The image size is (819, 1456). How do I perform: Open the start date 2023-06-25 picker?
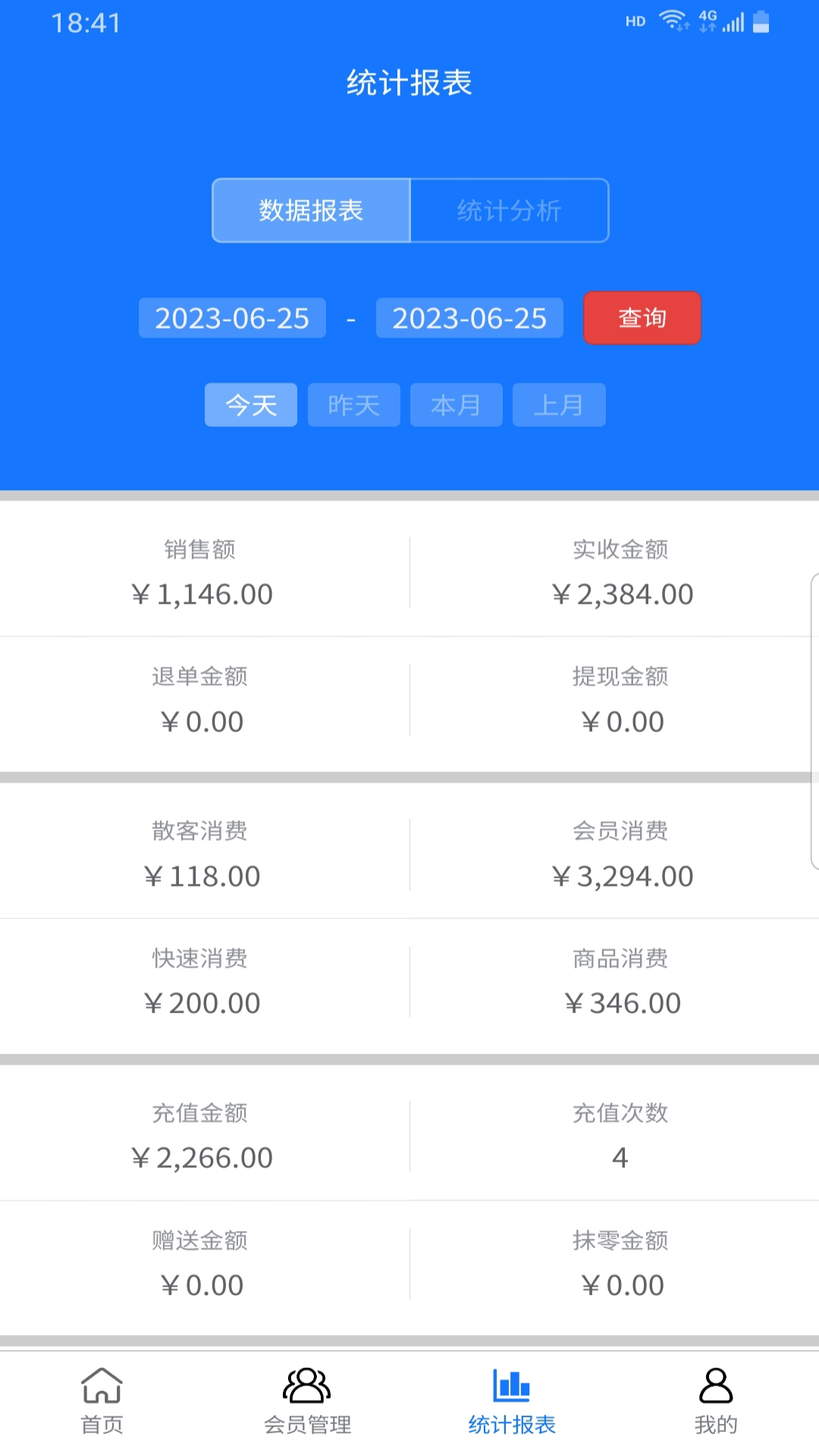tap(232, 318)
